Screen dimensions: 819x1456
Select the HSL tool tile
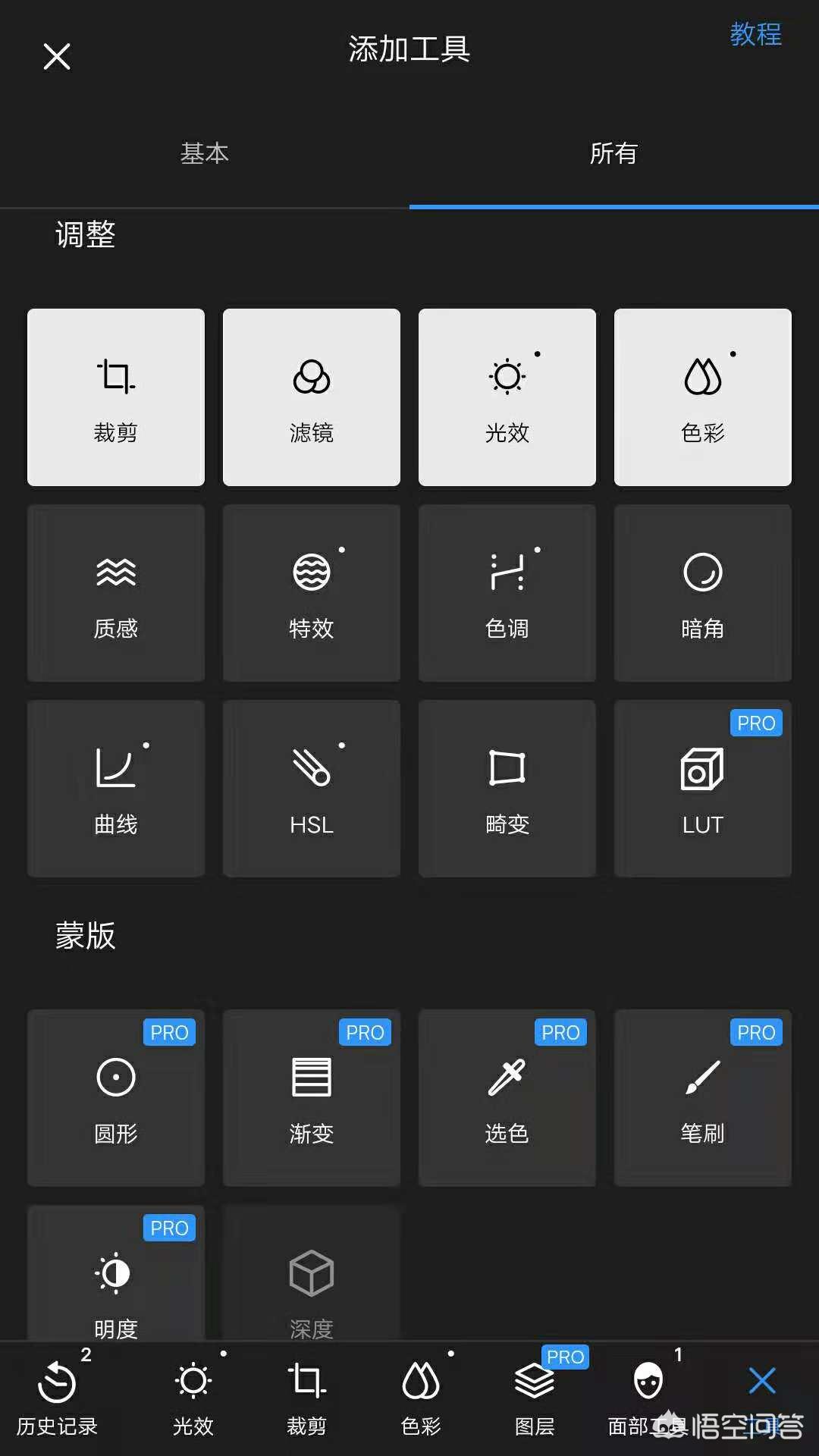[311, 788]
